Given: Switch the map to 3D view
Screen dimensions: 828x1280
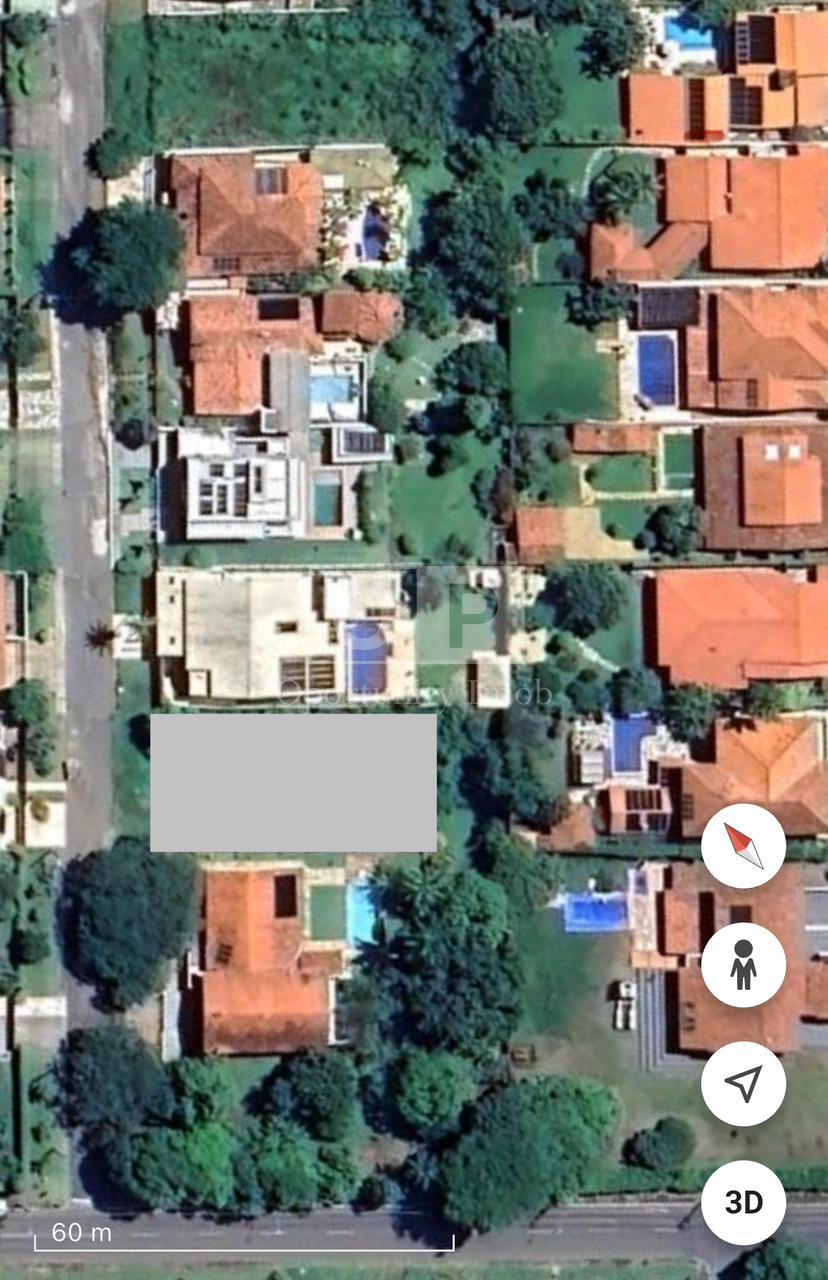Looking at the screenshot, I should click(743, 1202).
